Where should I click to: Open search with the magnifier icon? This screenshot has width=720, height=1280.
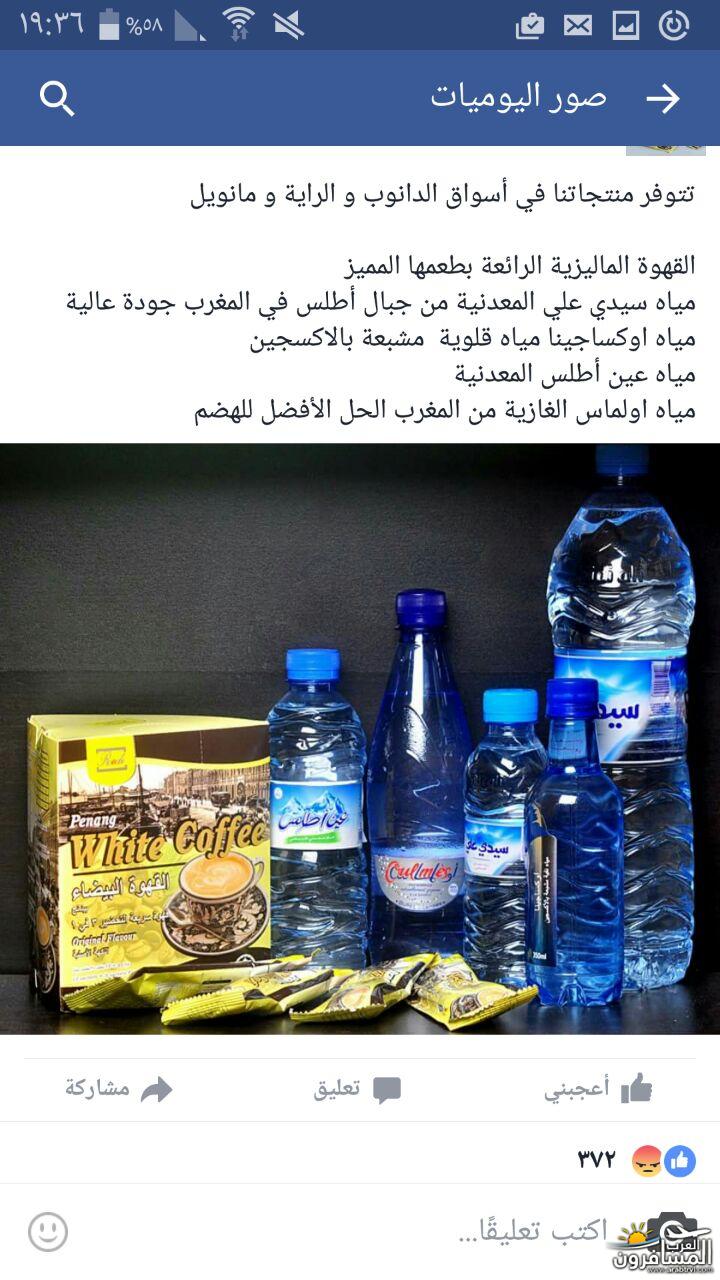click(x=57, y=98)
